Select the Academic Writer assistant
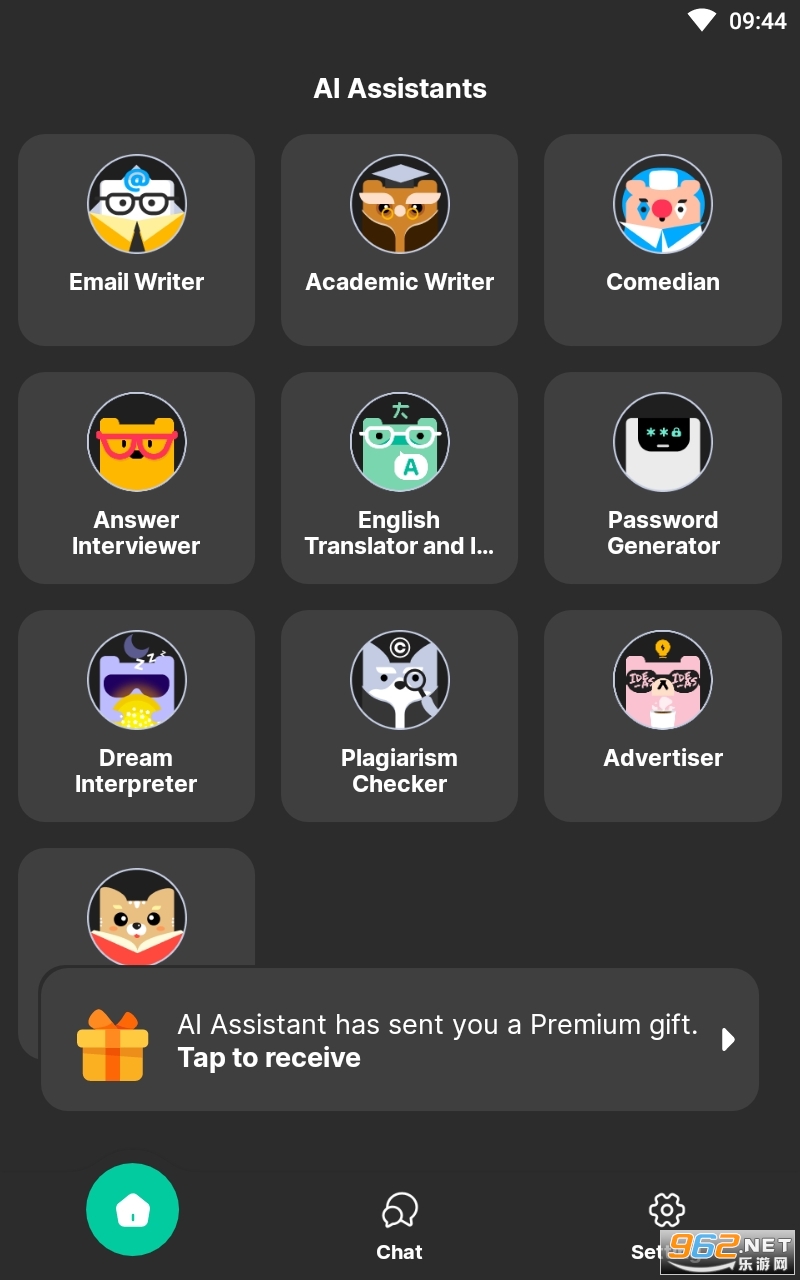Screen dimensions: 800x1280 399,240
